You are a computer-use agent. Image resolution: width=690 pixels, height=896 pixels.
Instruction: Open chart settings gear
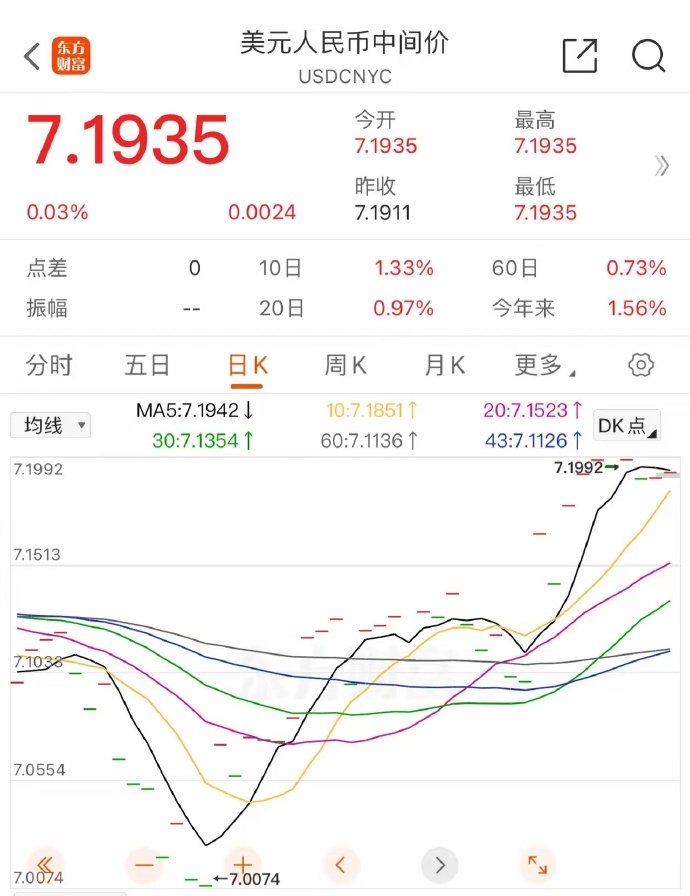(641, 365)
